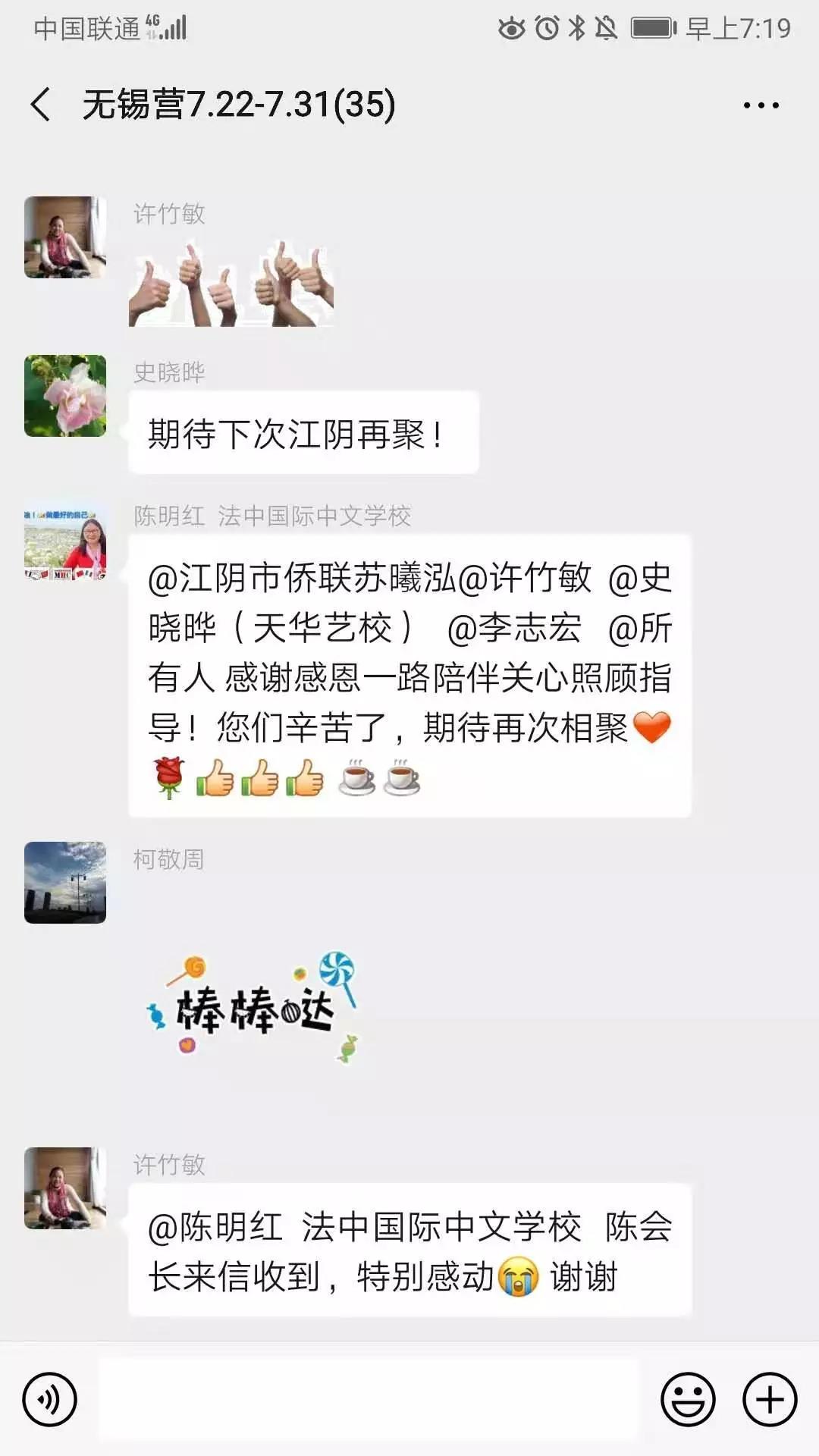Open 柯敬周's profile avatar

65,883
